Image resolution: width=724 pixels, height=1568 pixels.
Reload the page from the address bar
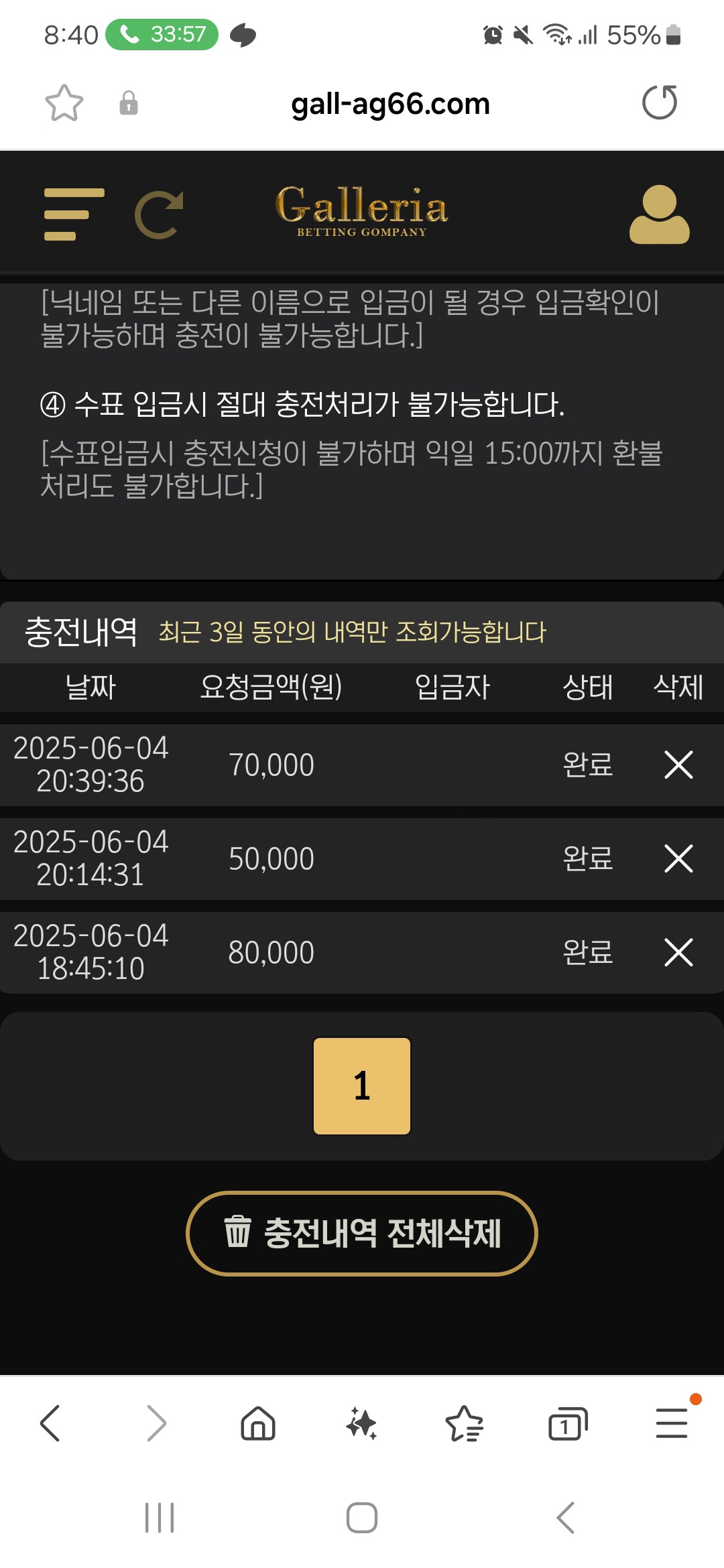pos(660,103)
